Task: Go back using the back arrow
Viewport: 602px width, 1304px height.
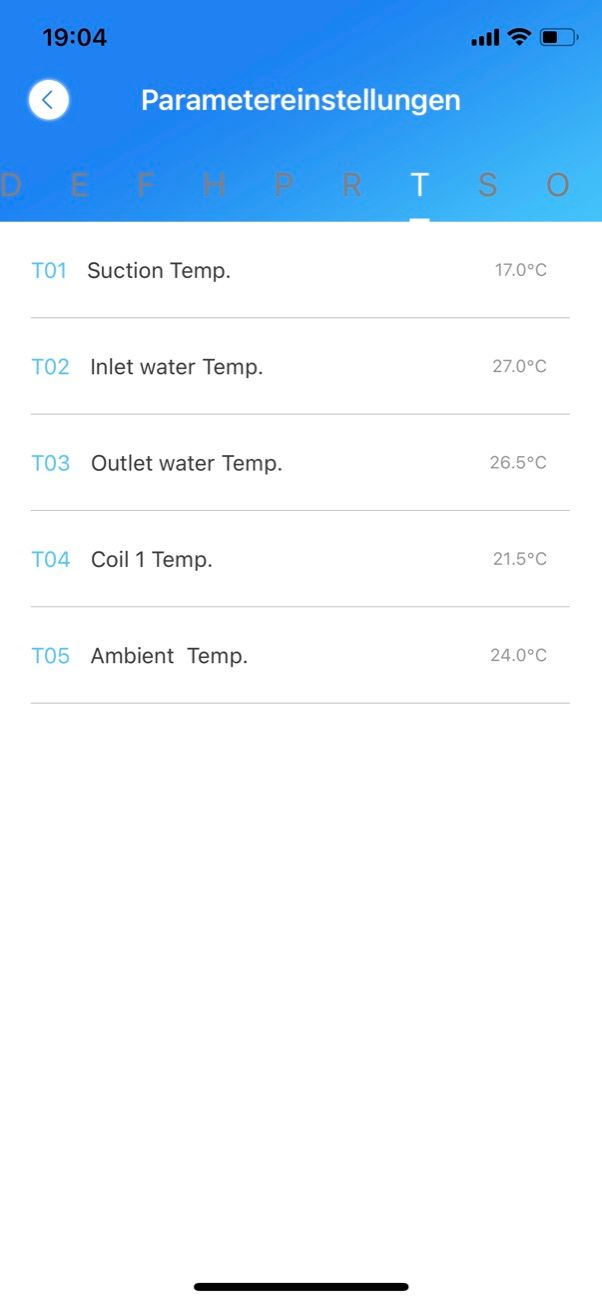Action: tap(48, 100)
